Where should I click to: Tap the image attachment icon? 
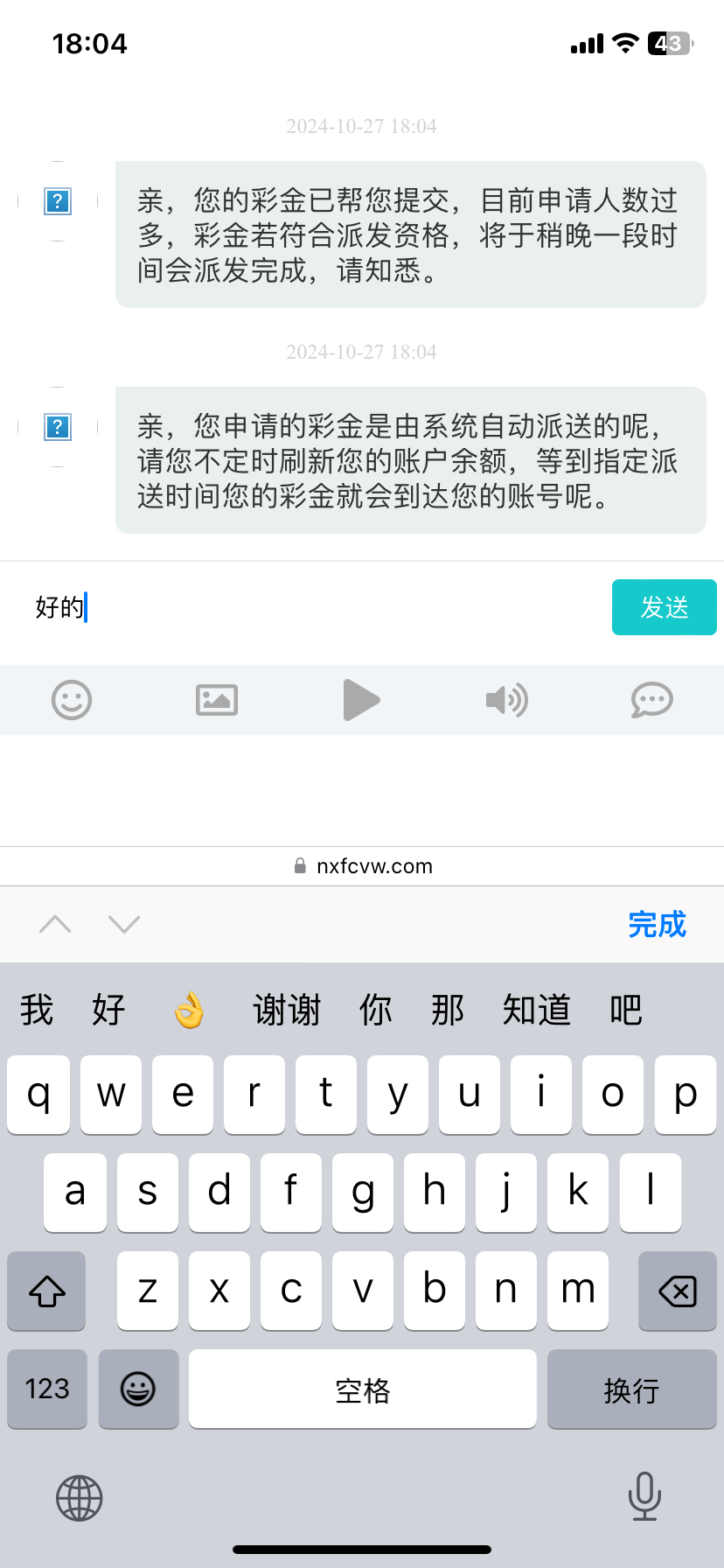217,700
